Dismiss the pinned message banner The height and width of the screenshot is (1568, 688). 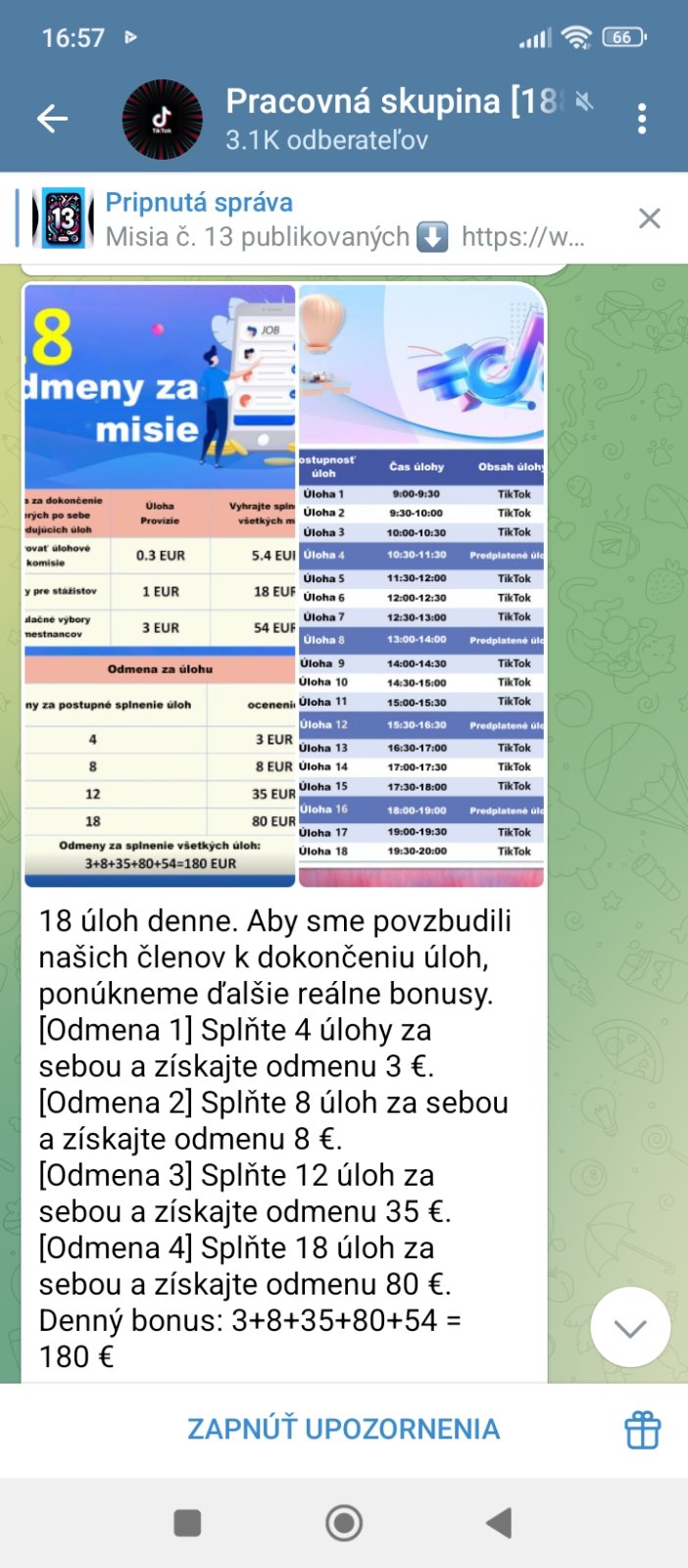click(649, 219)
